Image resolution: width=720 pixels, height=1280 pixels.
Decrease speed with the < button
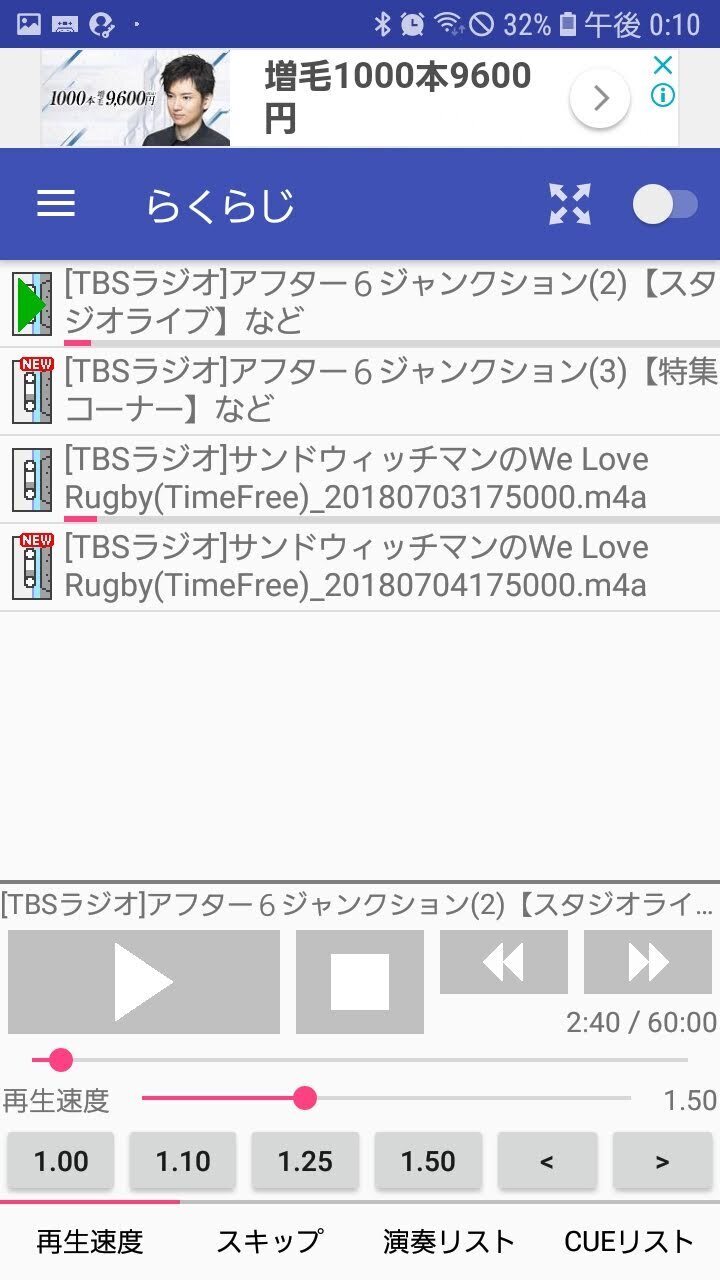546,1161
